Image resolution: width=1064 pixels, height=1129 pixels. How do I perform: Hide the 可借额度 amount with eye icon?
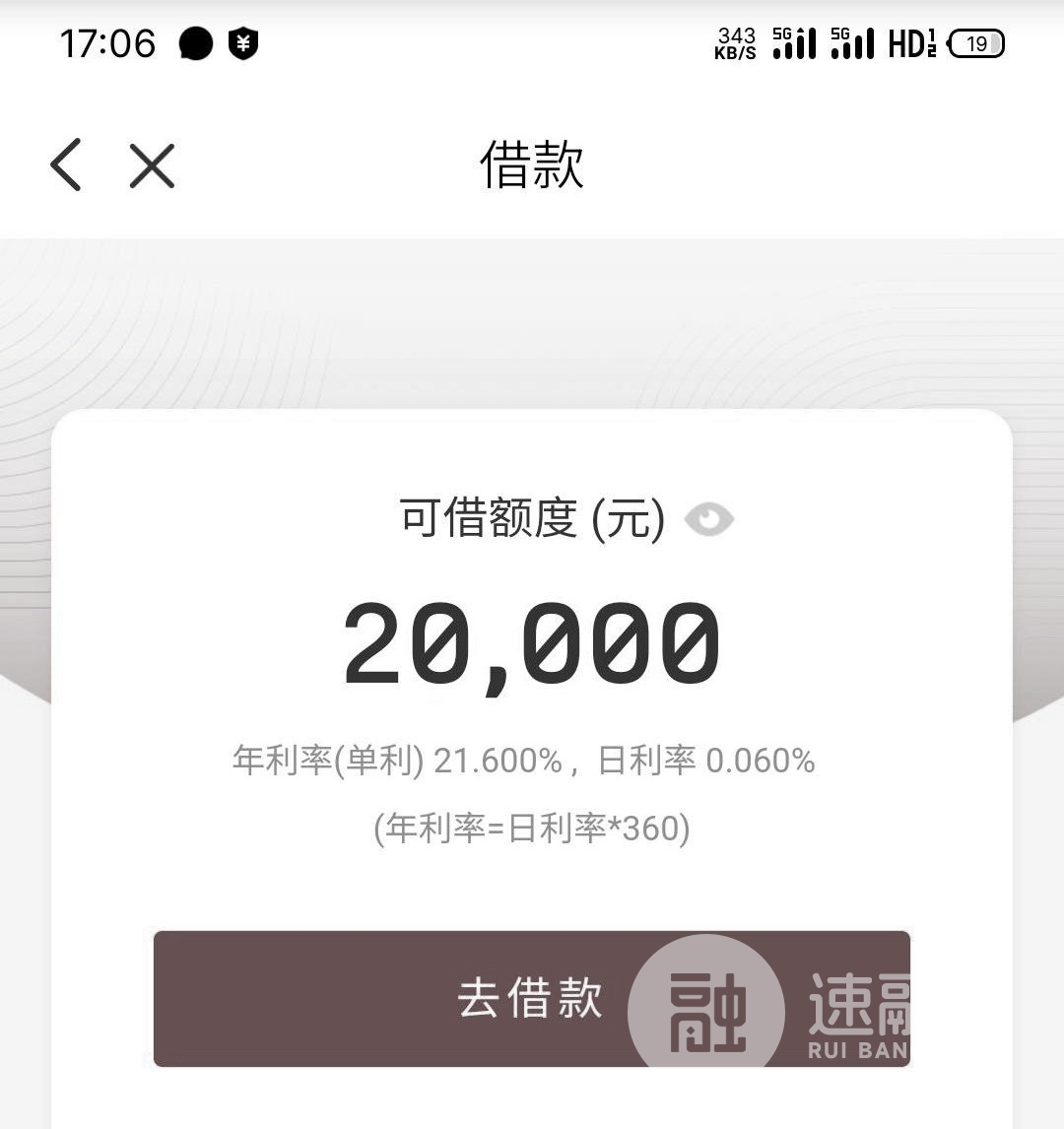(x=708, y=519)
